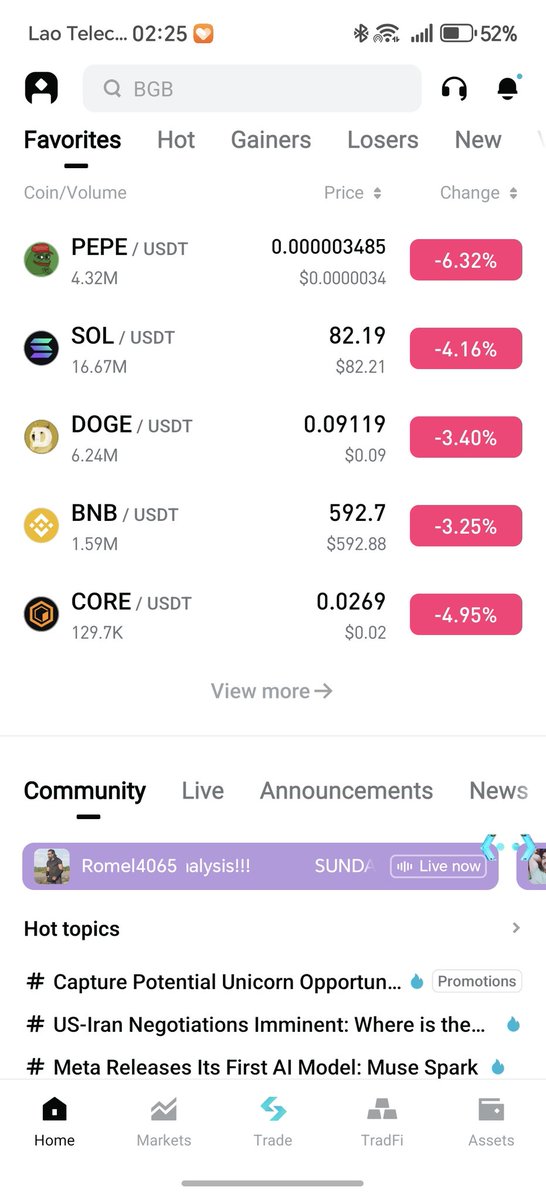Sort the list by Price
546x1200 pixels.
click(x=353, y=193)
